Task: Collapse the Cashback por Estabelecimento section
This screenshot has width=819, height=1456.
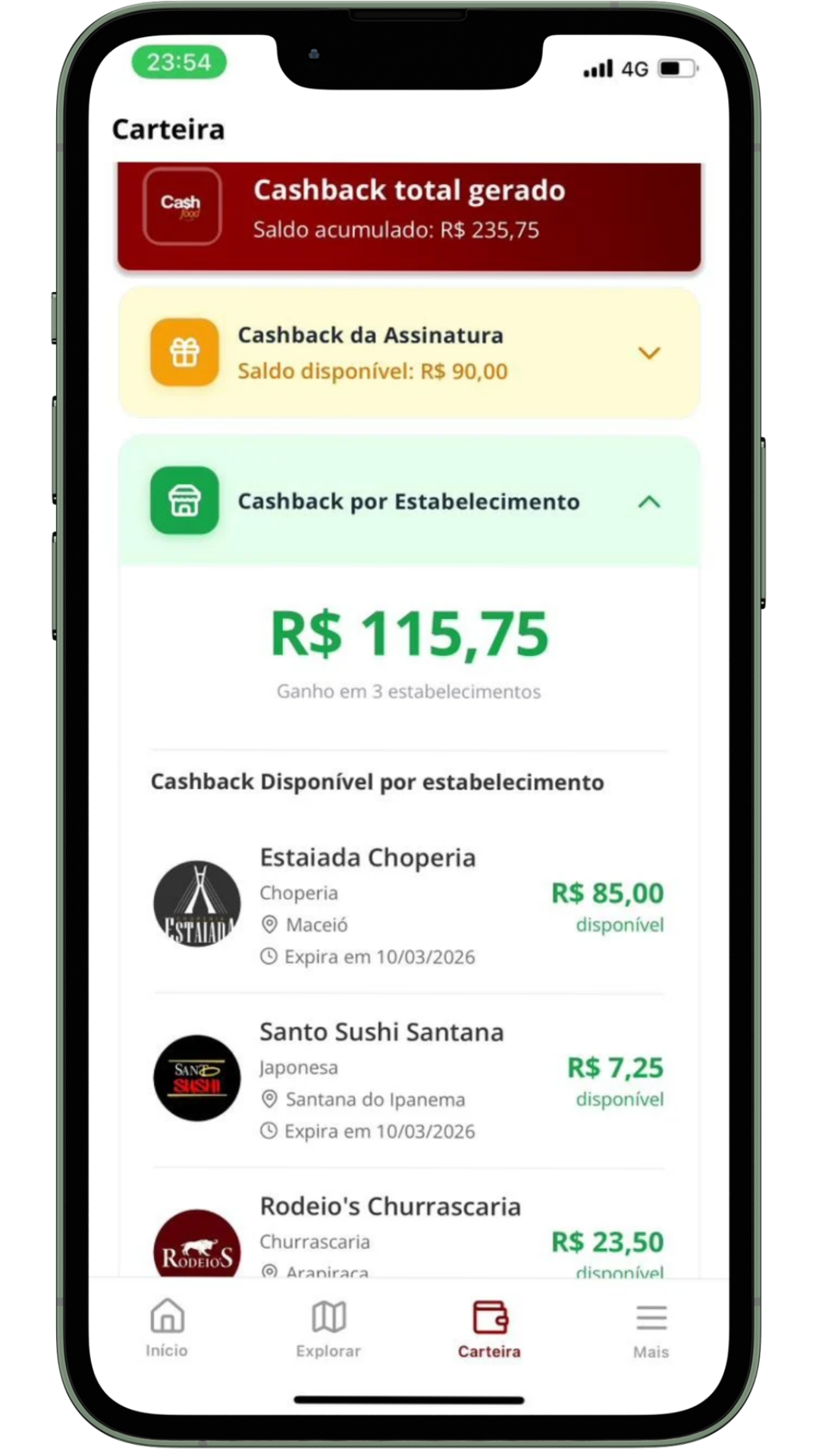Action: click(x=648, y=502)
